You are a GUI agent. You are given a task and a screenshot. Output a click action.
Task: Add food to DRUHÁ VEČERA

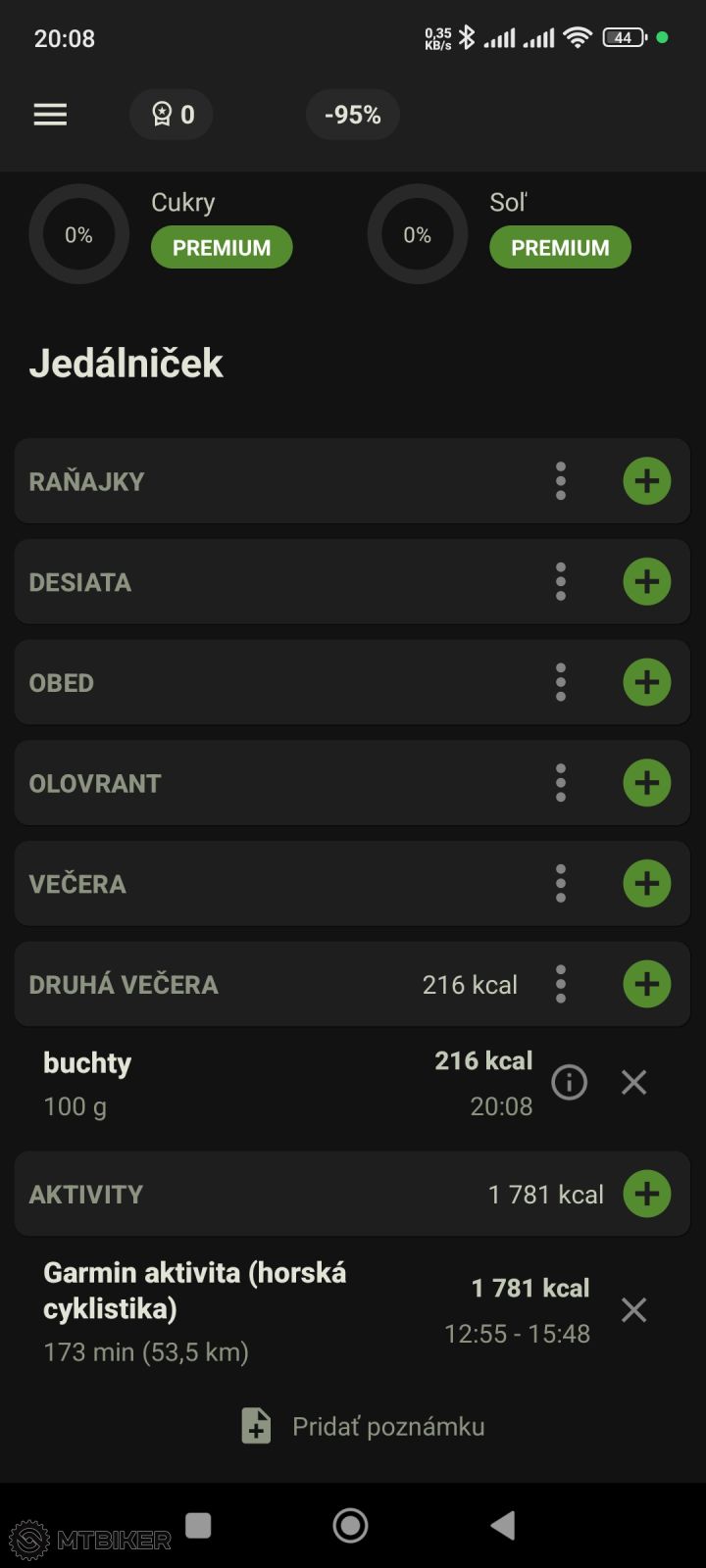coord(647,985)
